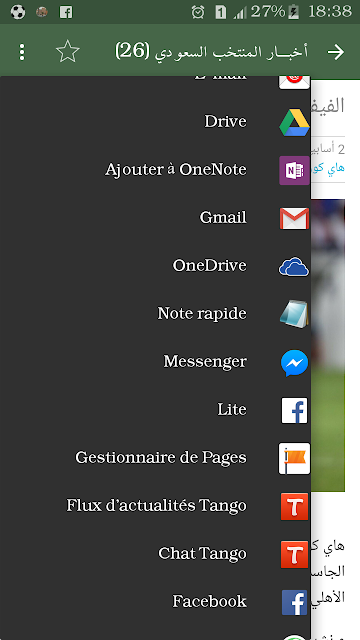Share to Facebook
Viewport: 360px width, 640px height.
[x=156, y=602]
